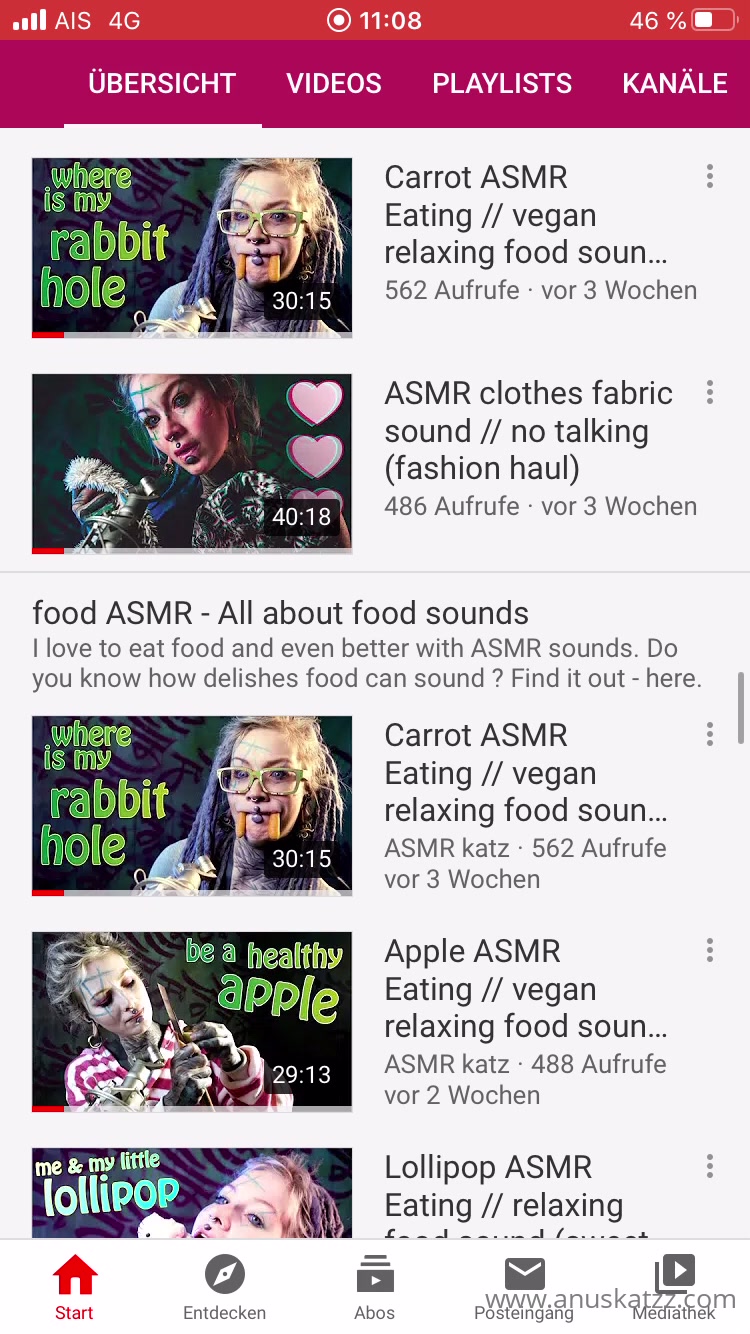Open options for ASMR clothes fabric sound video
750x1334 pixels.
(x=709, y=393)
